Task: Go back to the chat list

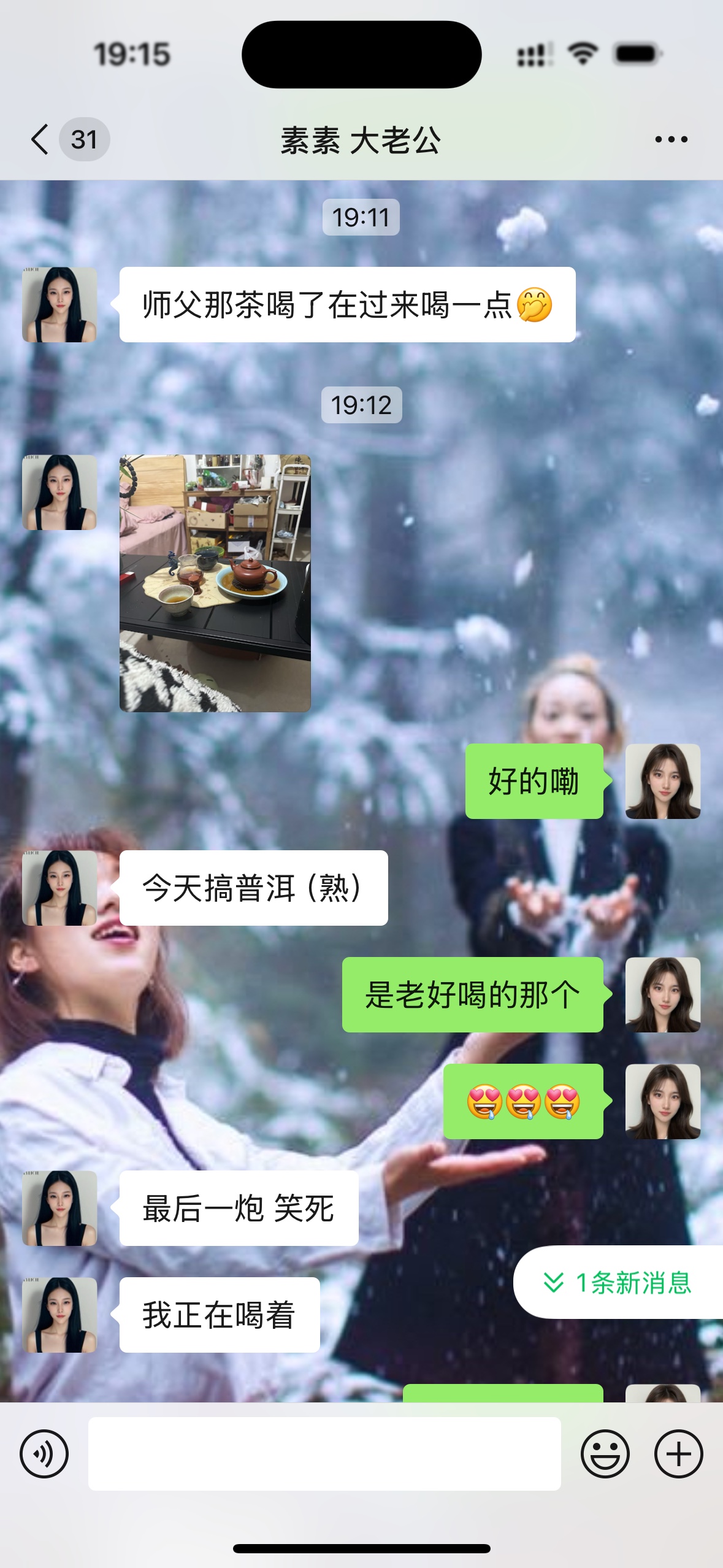Action: 40,139
